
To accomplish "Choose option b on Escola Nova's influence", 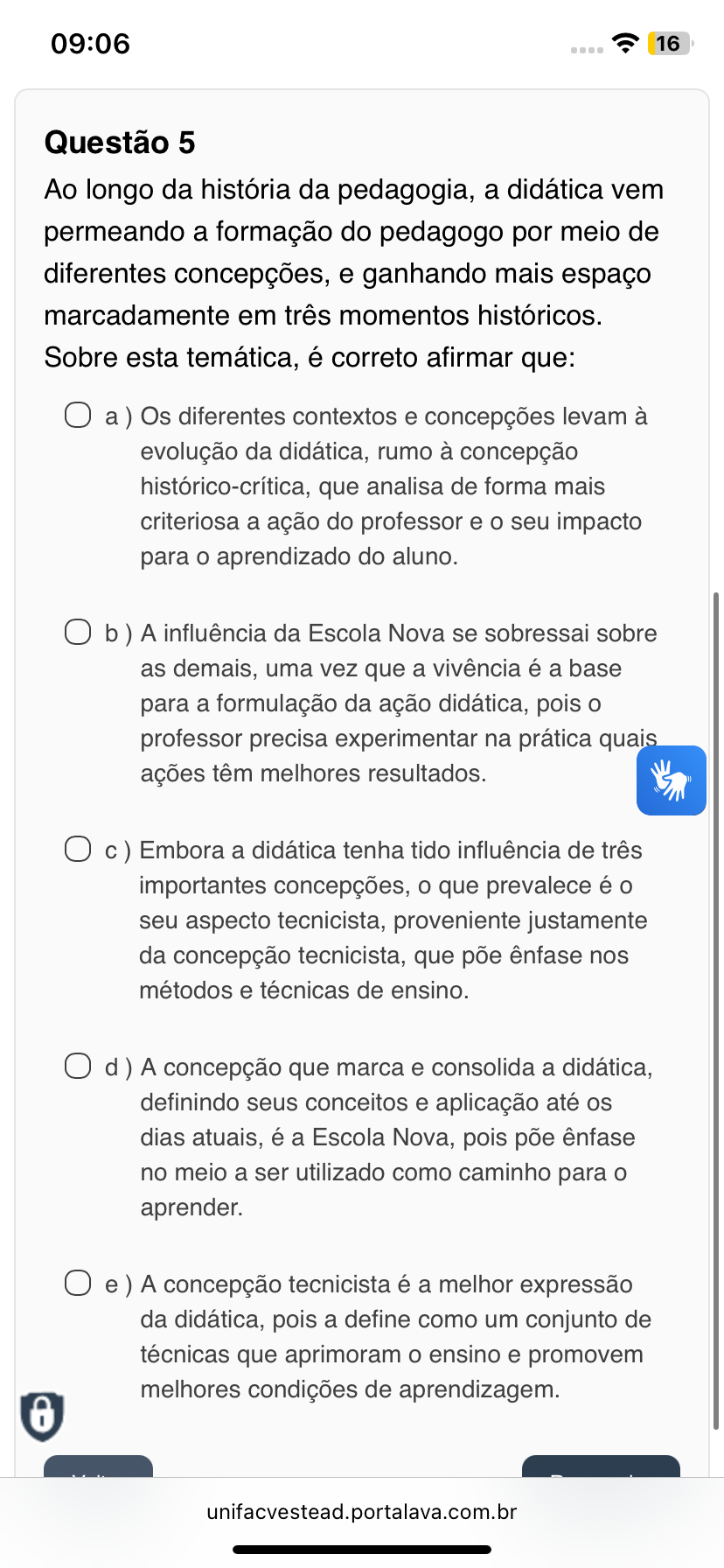I will tap(78, 632).
